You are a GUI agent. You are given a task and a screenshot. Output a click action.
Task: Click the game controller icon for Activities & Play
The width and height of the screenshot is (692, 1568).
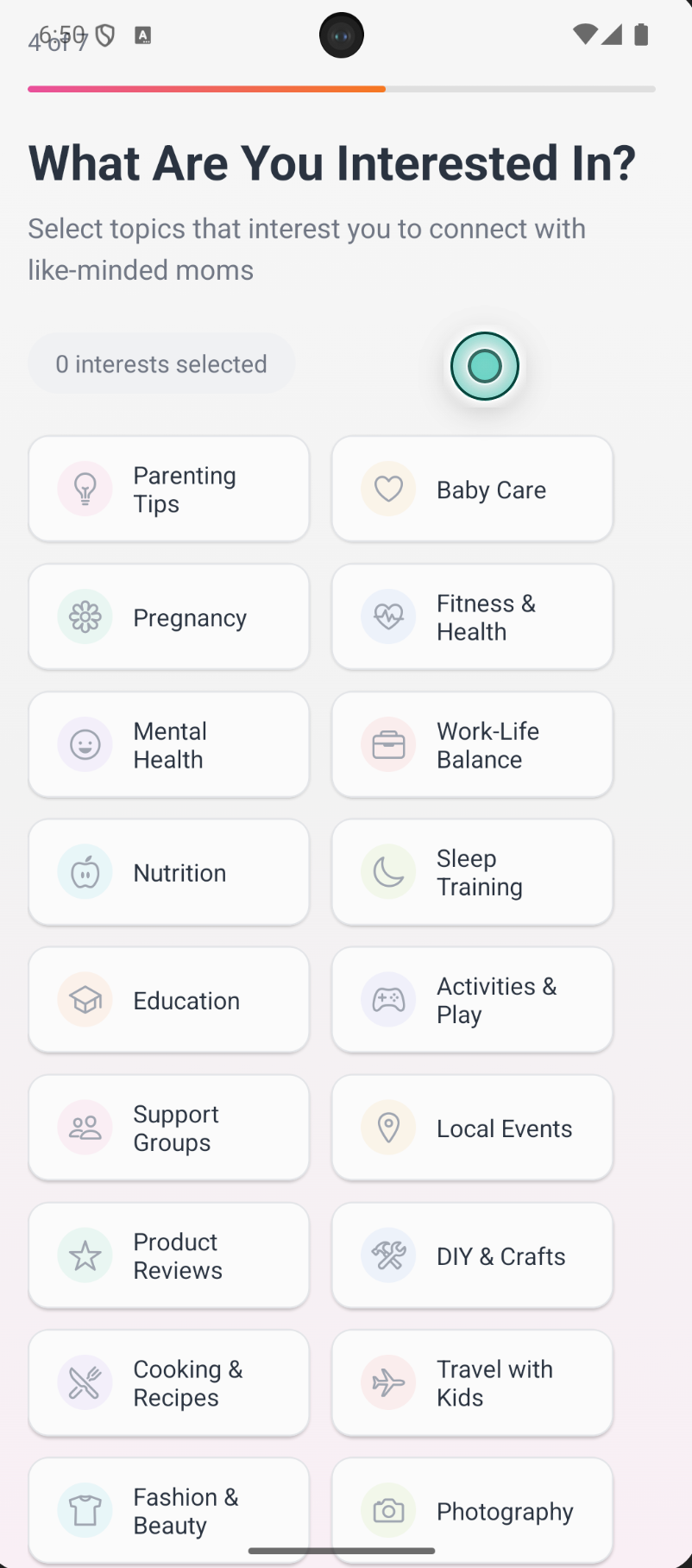coord(388,1000)
